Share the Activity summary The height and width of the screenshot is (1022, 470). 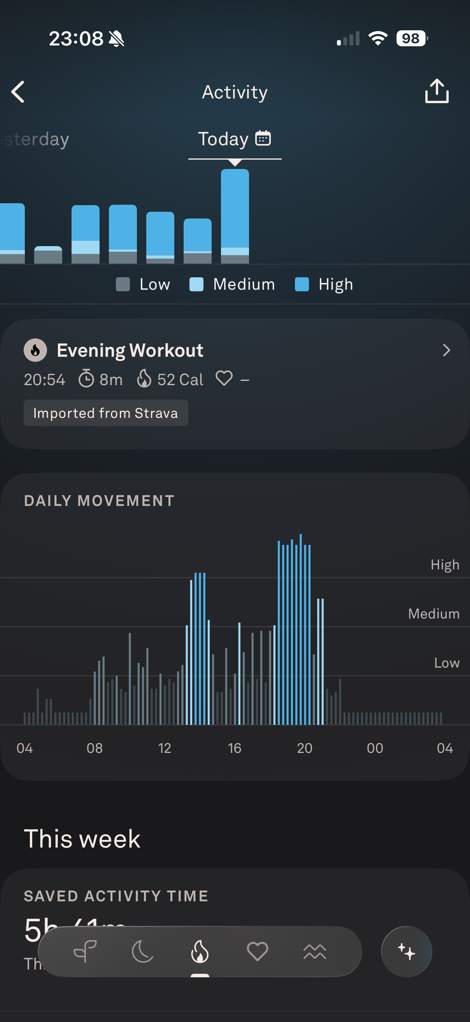click(437, 91)
